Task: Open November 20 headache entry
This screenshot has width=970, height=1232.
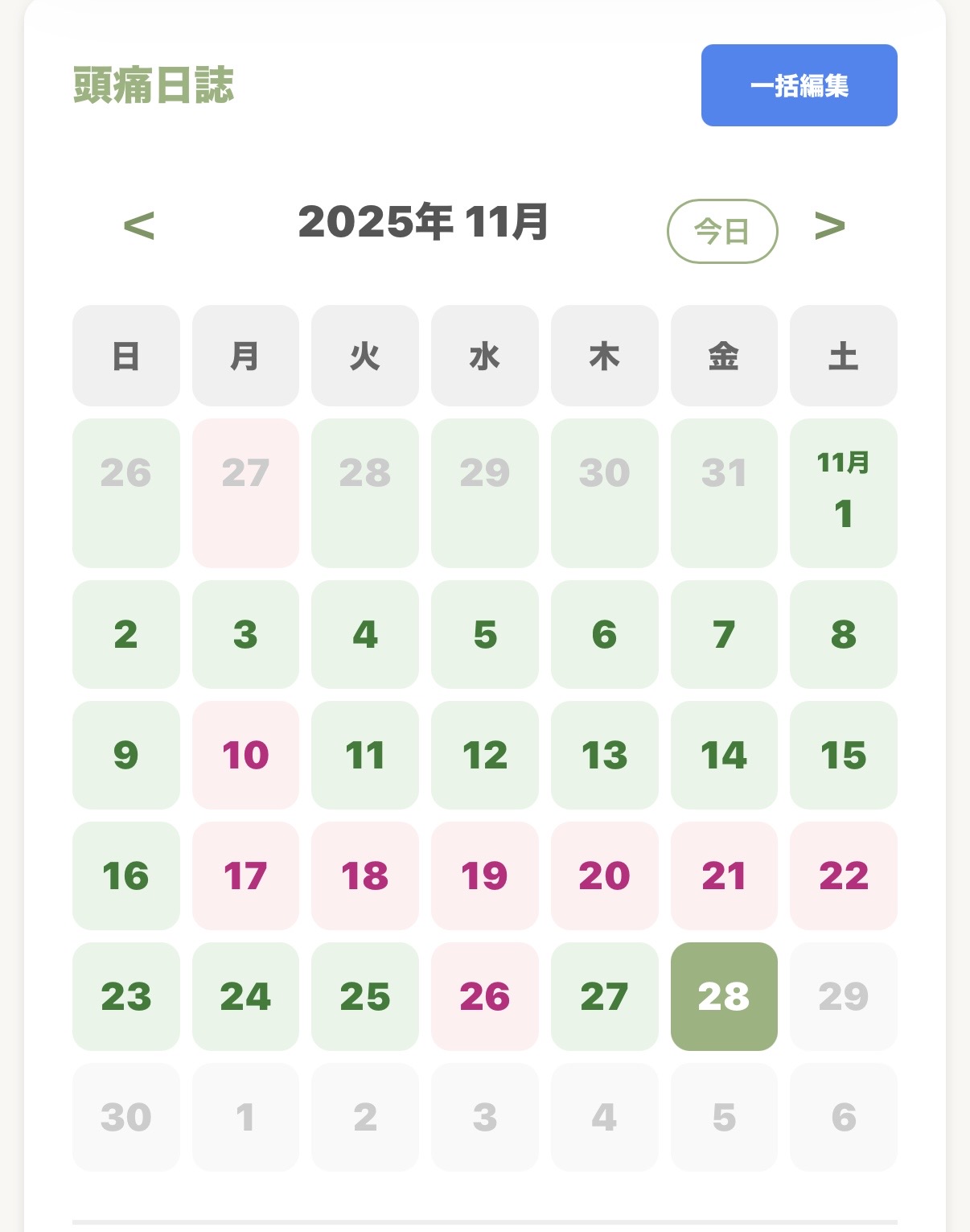Action: [604, 876]
